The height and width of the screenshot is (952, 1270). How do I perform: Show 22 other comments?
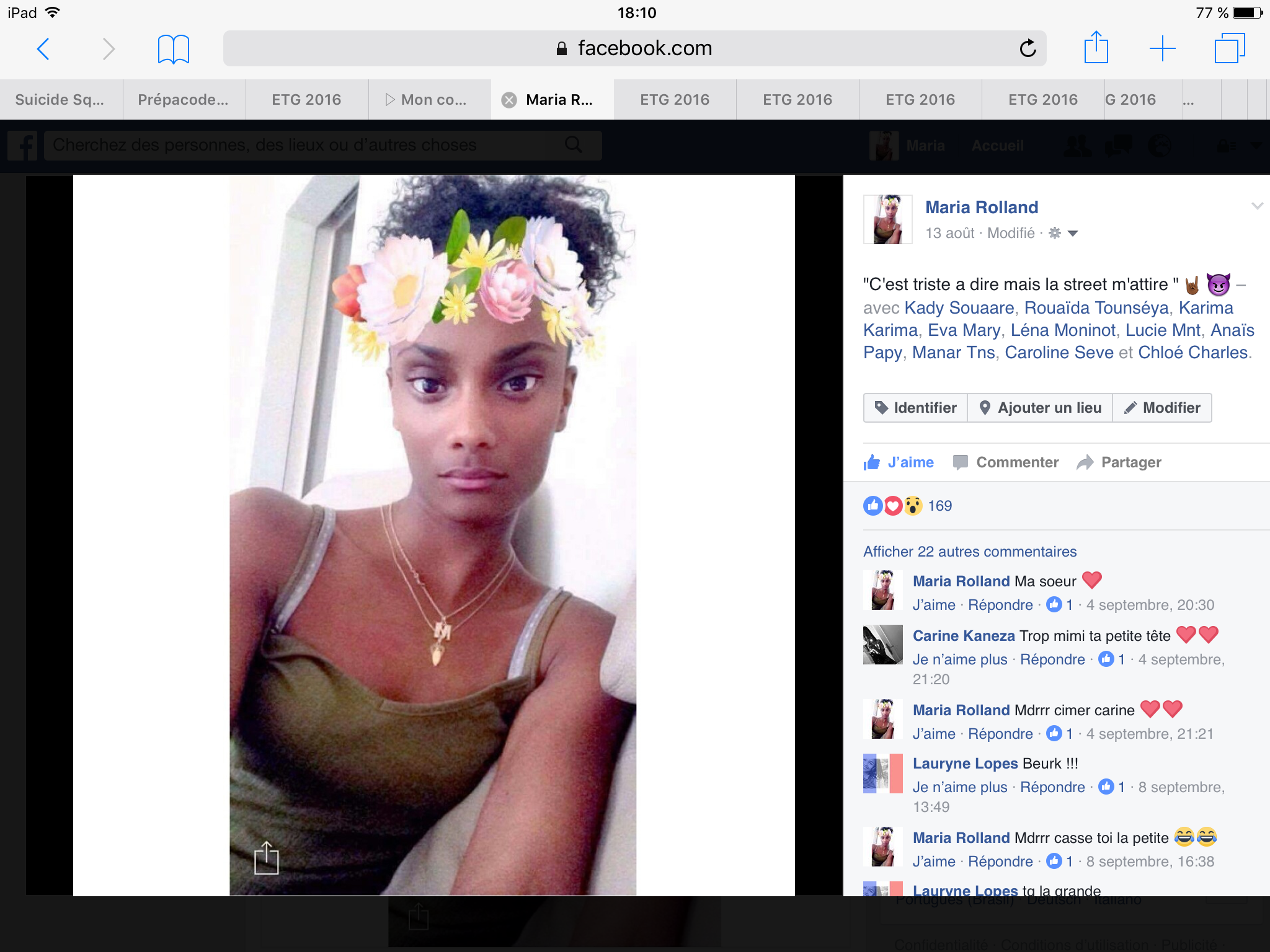pos(970,552)
